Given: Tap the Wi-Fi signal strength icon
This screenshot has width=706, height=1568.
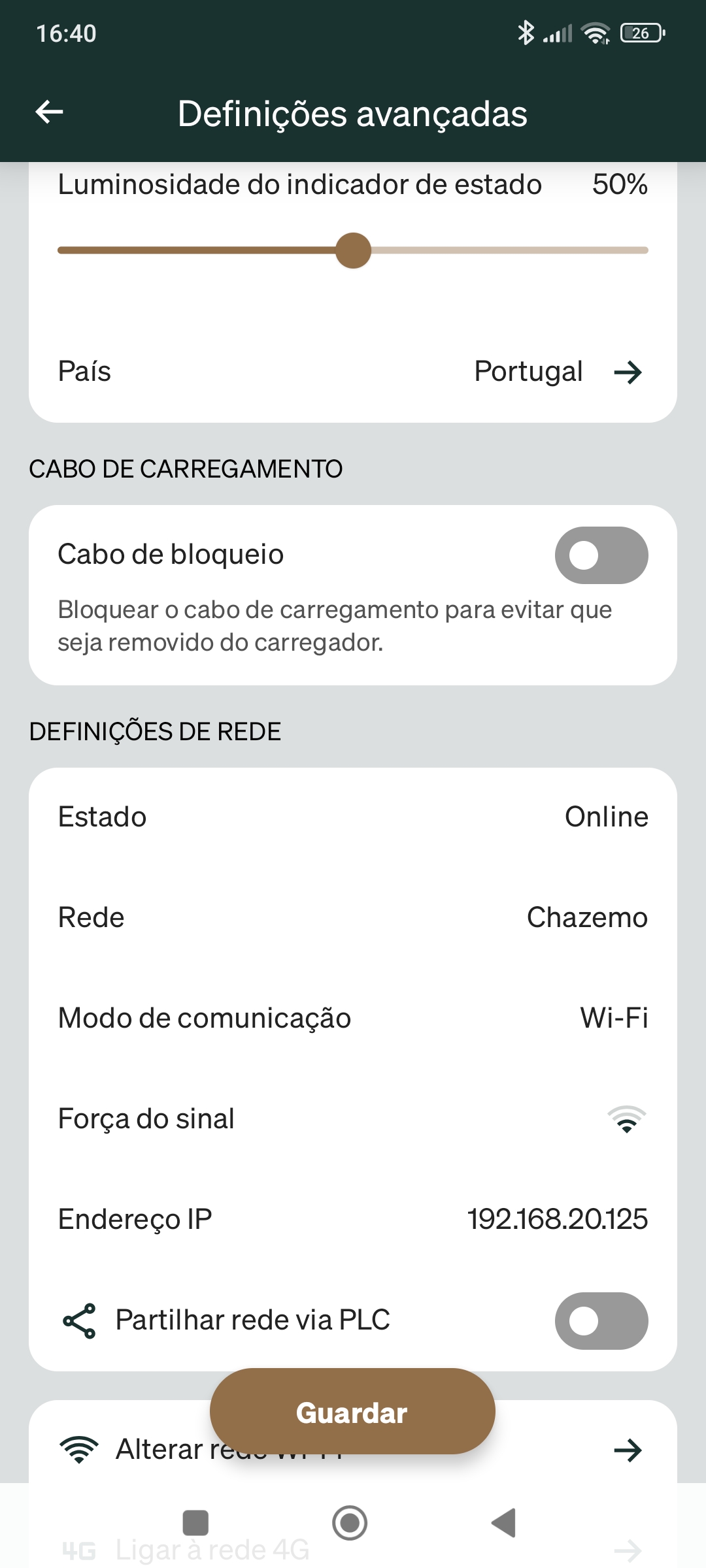Looking at the screenshot, I should click(626, 1119).
